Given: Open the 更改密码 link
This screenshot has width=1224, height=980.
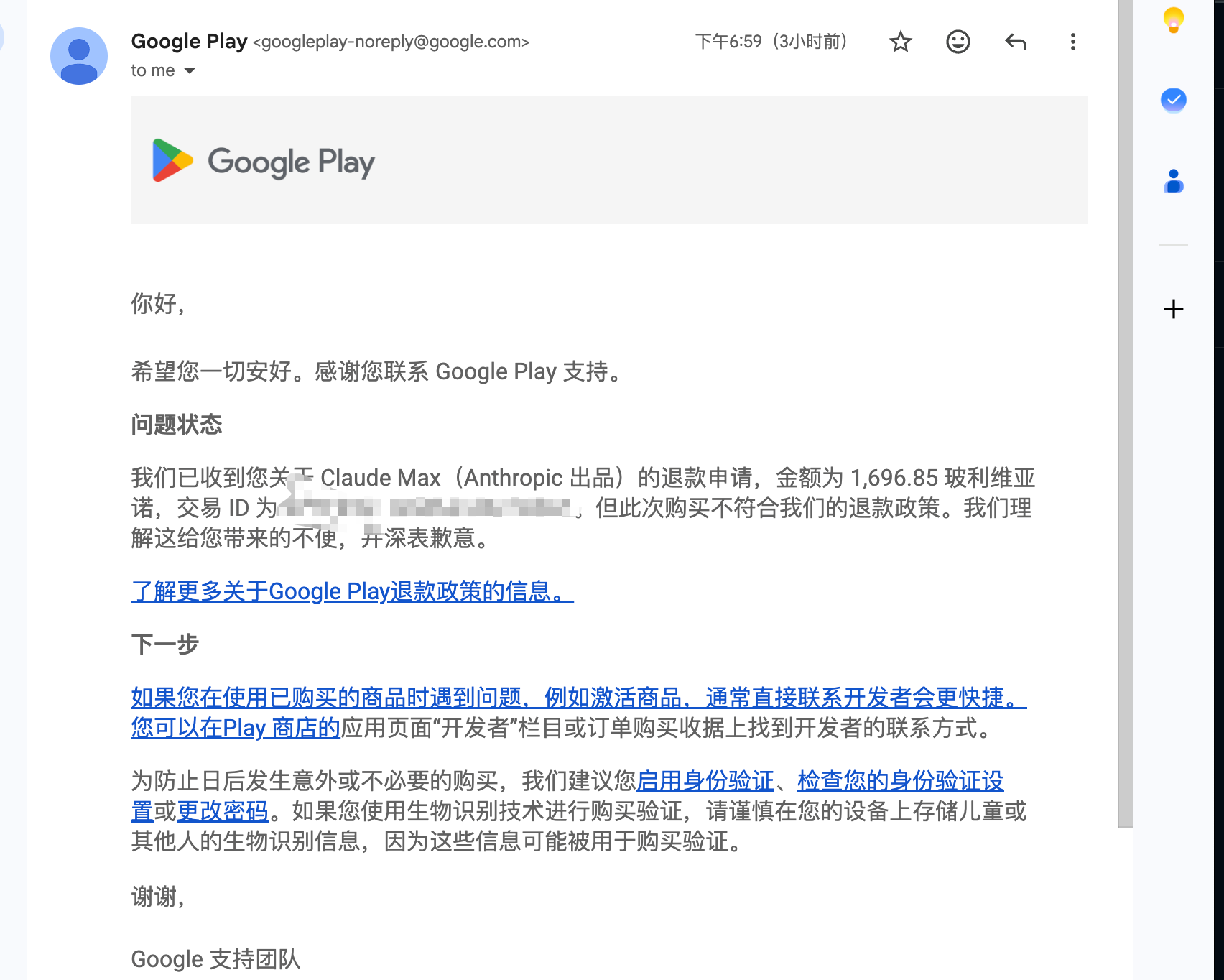Looking at the screenshot, I should click(x=222, y=811).
